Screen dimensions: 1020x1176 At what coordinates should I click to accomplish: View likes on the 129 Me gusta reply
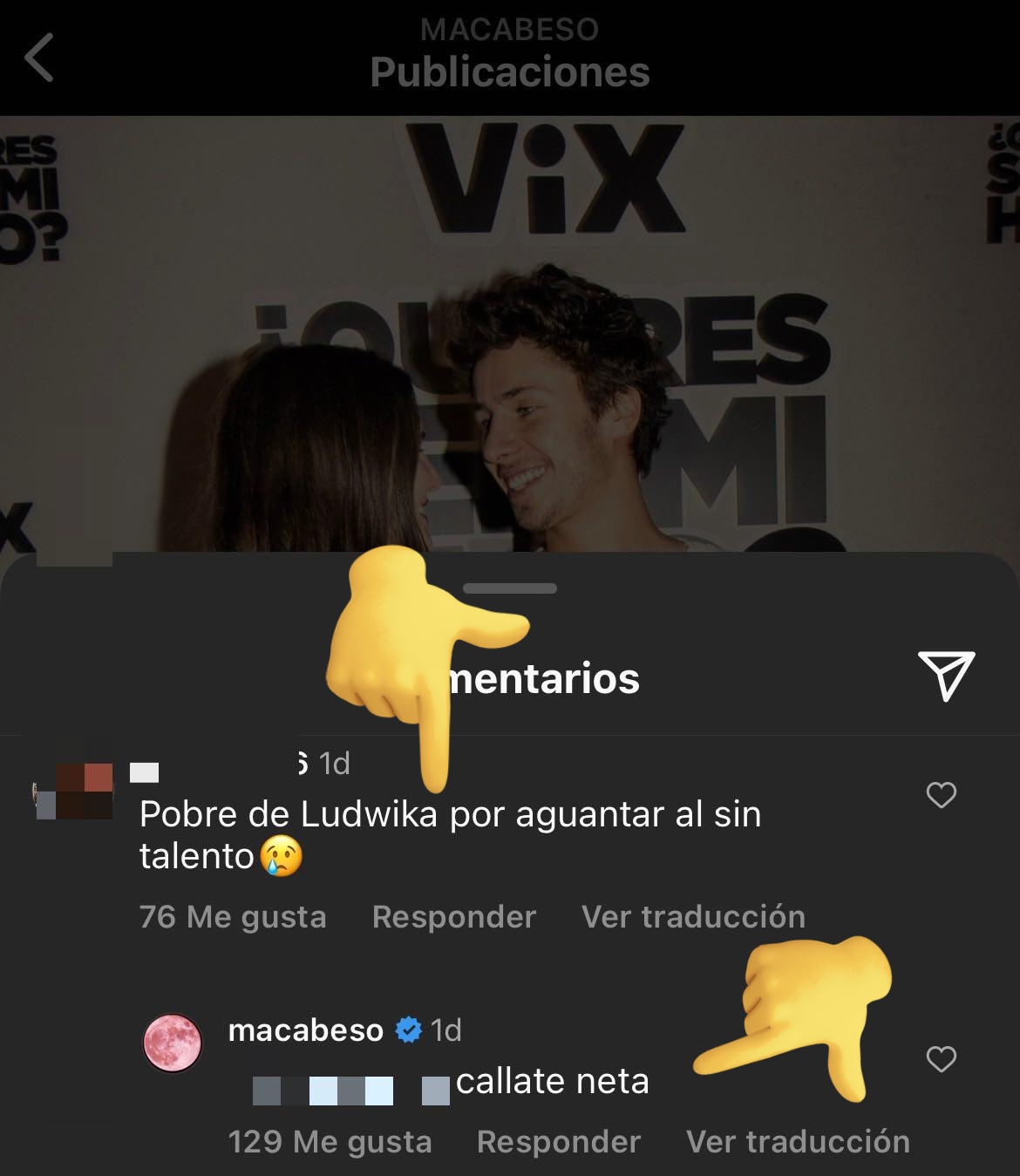click(330, 1142)
